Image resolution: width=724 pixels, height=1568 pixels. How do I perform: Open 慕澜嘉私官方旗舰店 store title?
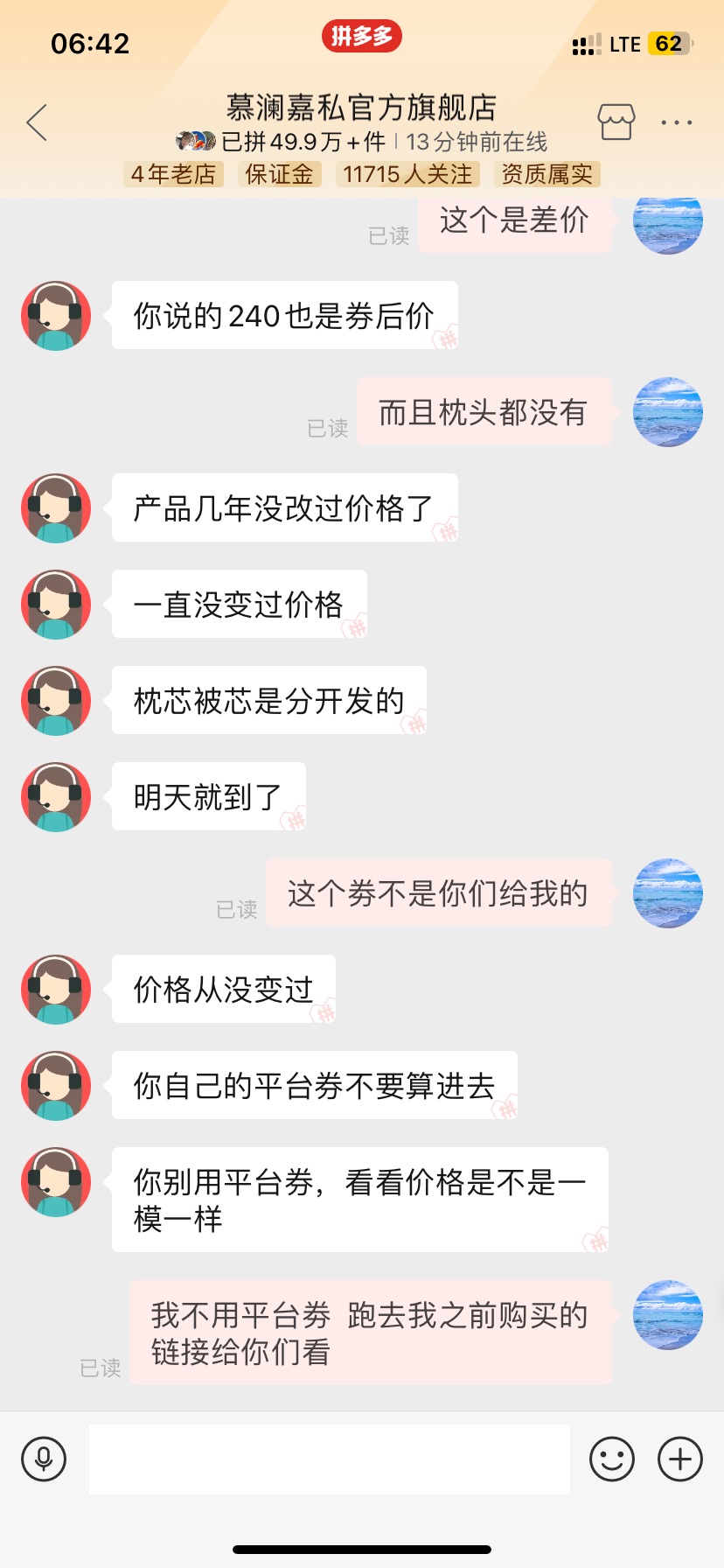[x=361, y=108]
